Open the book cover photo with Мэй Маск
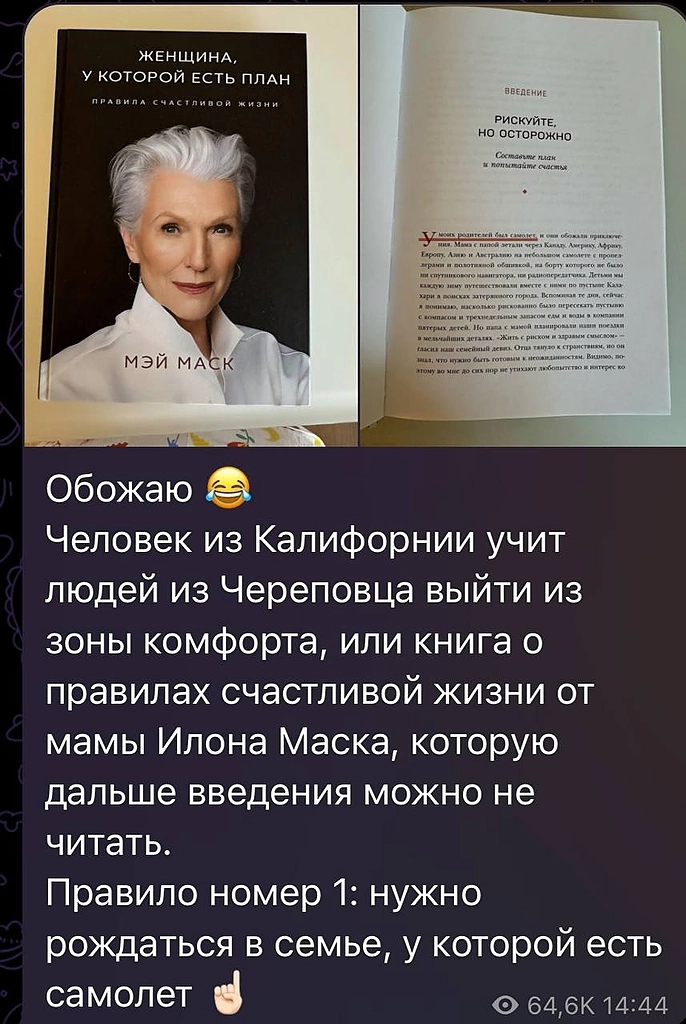The image size is (686, 1024). point(190,225)
